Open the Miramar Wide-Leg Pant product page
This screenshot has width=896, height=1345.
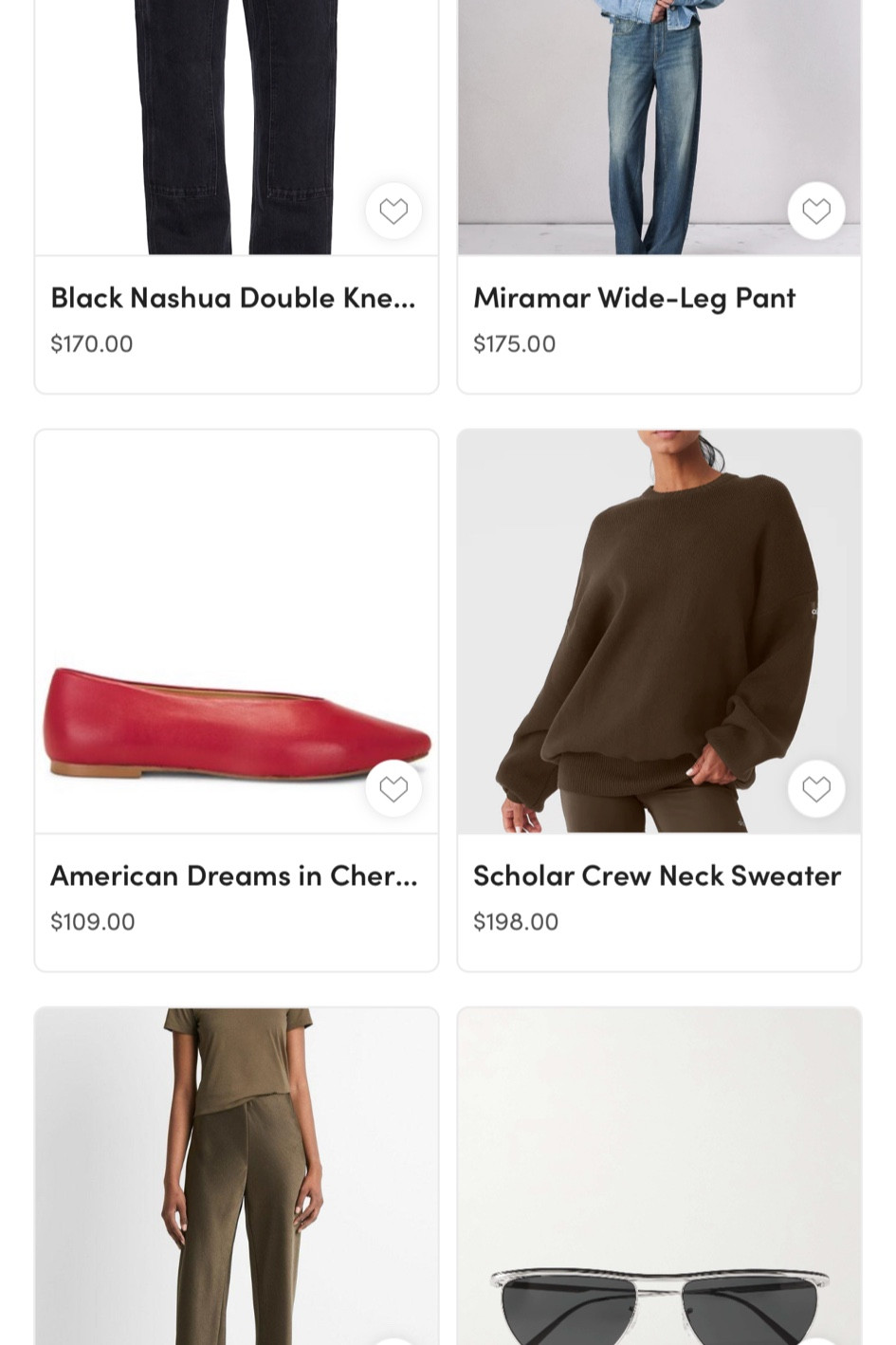click(x=634, y=297)
